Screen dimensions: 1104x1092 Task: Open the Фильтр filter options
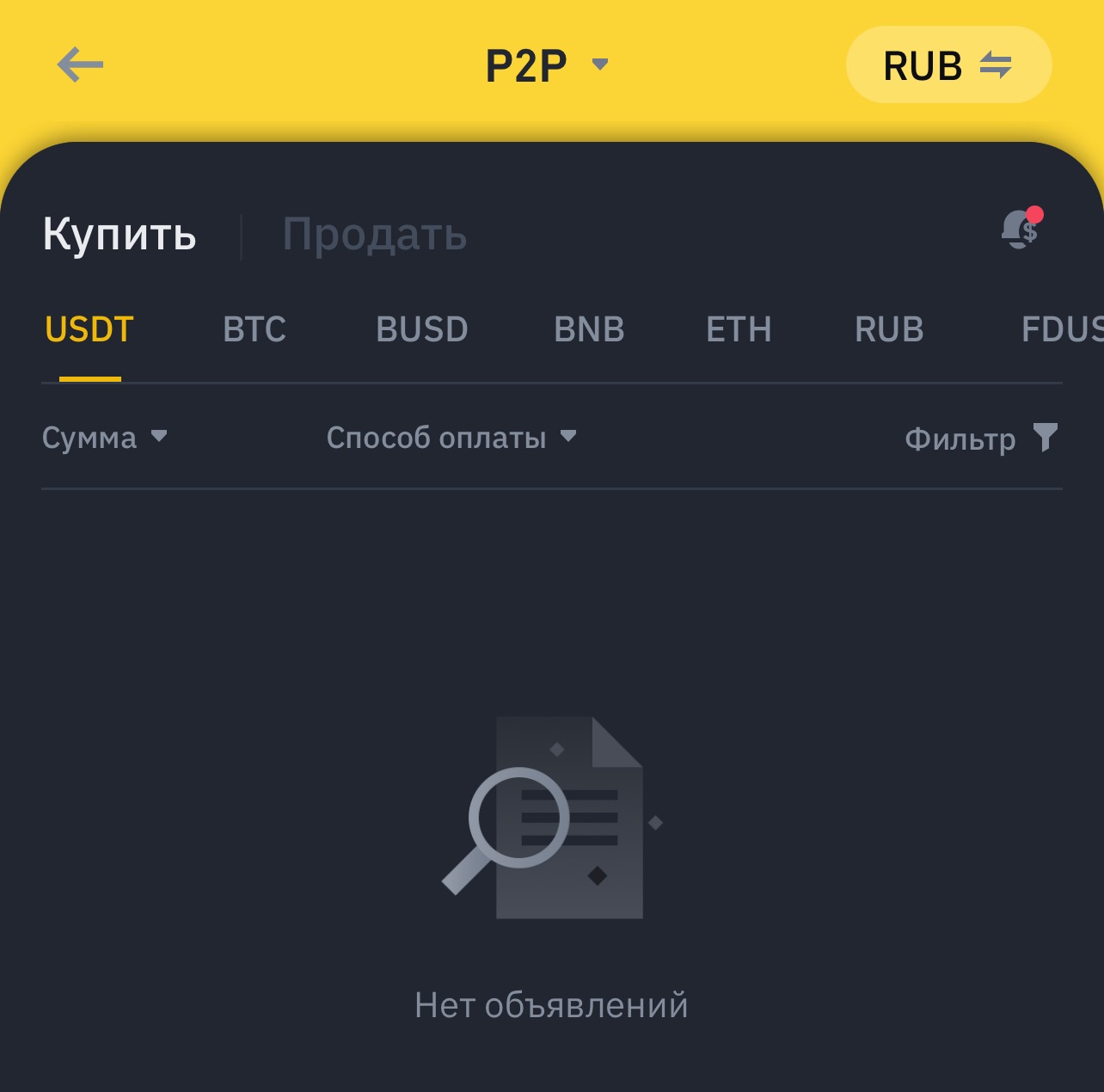(980, 439)
